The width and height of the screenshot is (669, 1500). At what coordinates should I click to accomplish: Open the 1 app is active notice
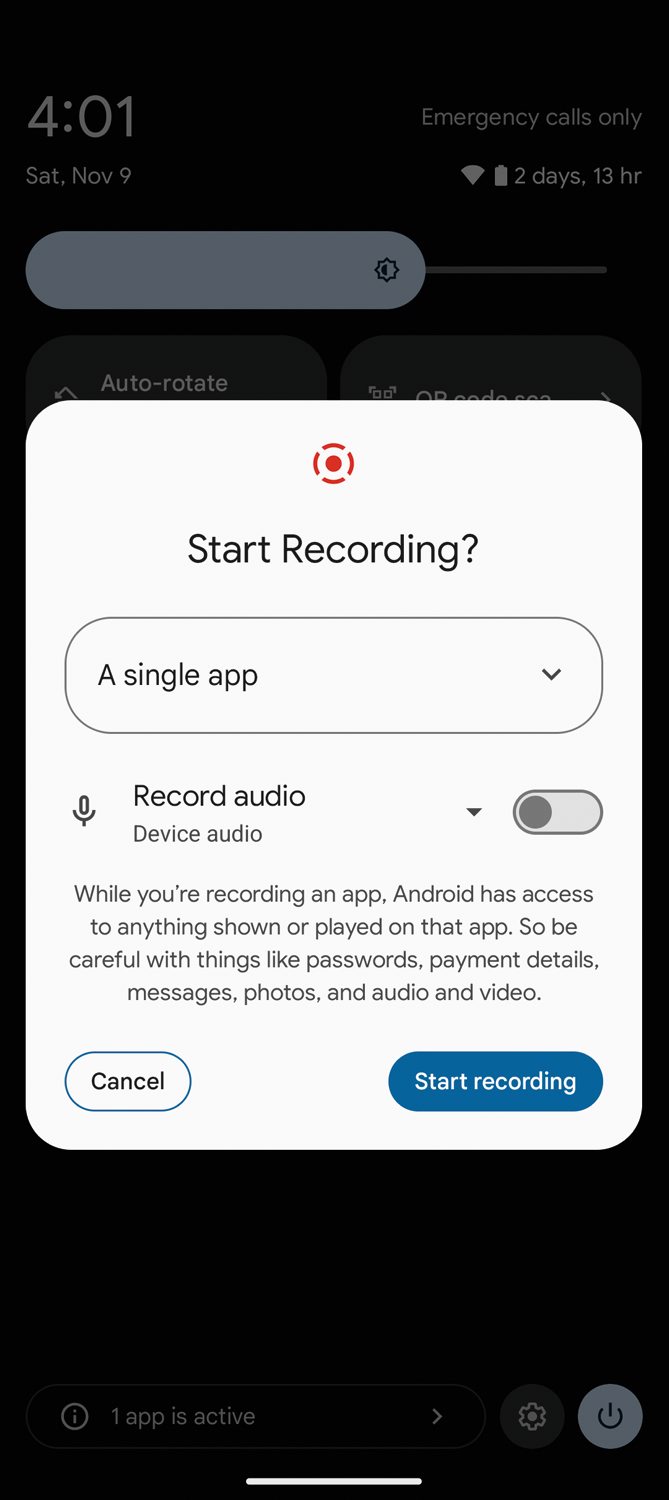point(255,1416)
